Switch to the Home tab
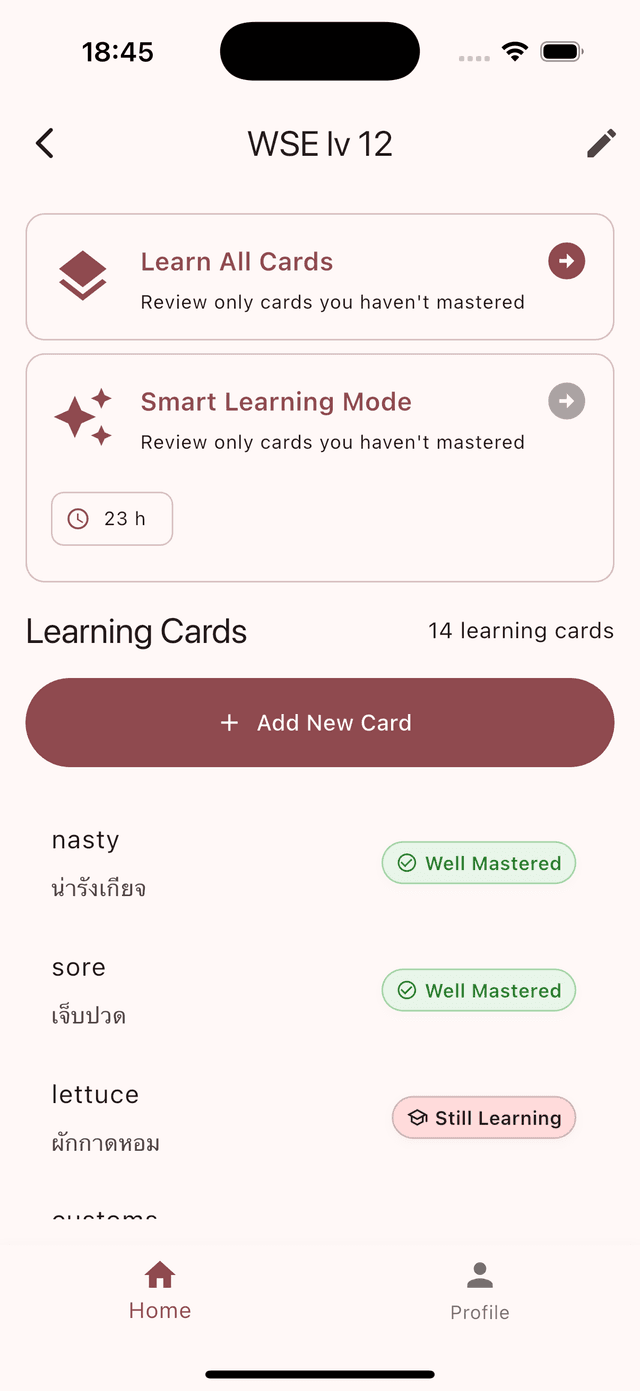640x1391 pixels. point(160,1290)
